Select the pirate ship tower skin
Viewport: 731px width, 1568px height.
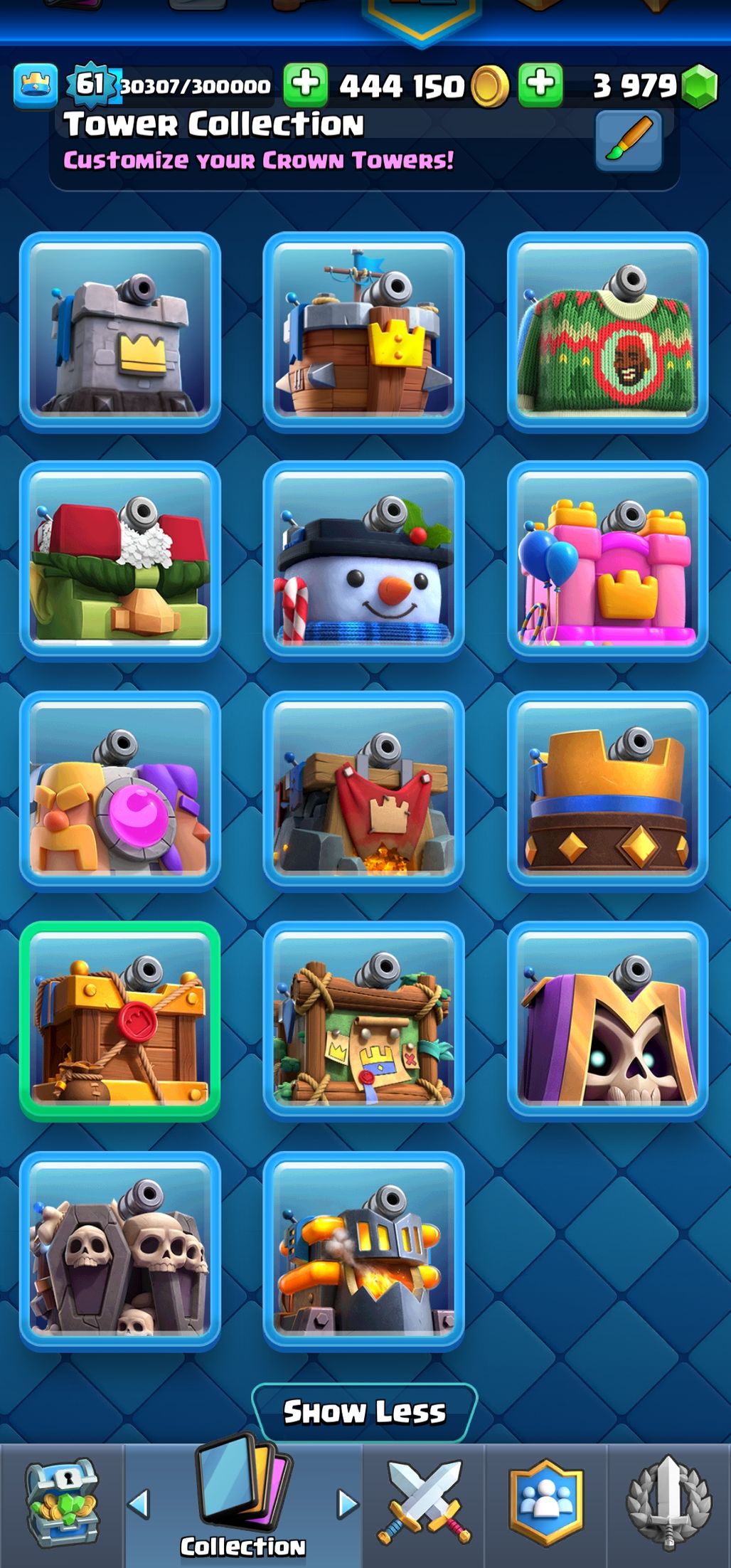(363, 332)
